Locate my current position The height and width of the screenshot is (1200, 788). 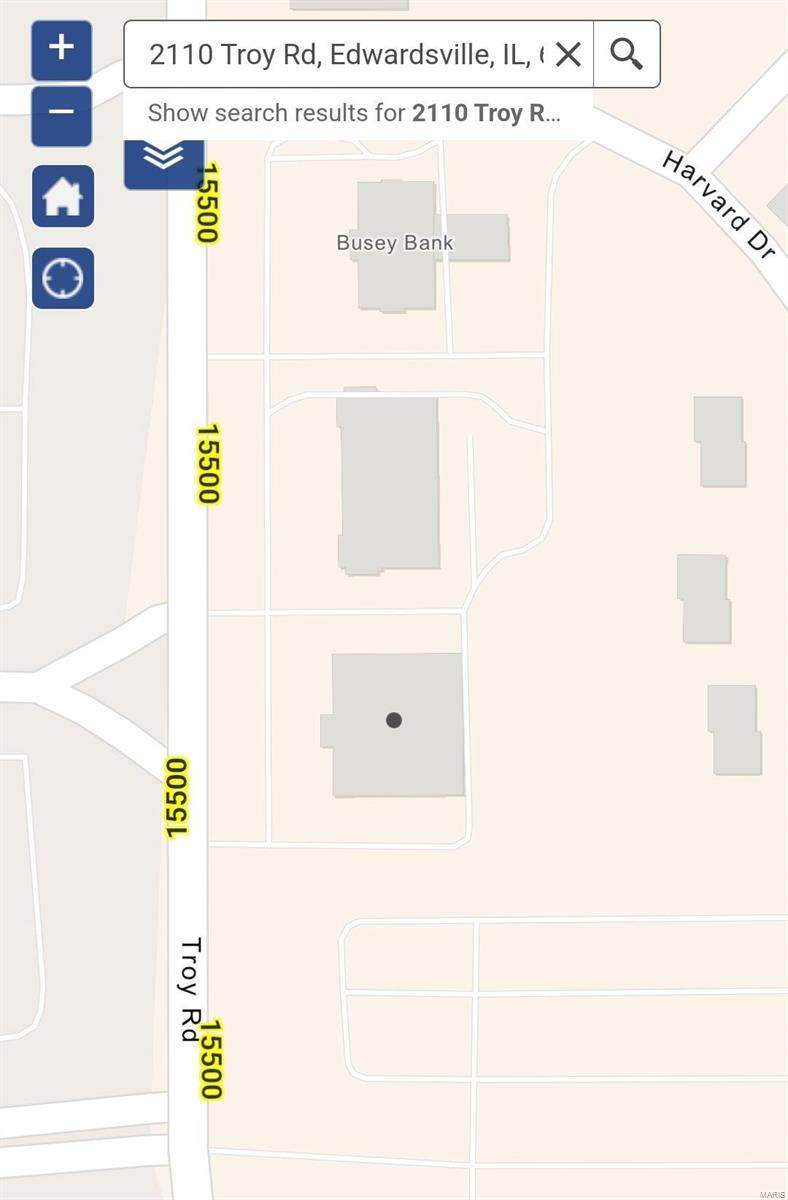[x=63, y=278]
